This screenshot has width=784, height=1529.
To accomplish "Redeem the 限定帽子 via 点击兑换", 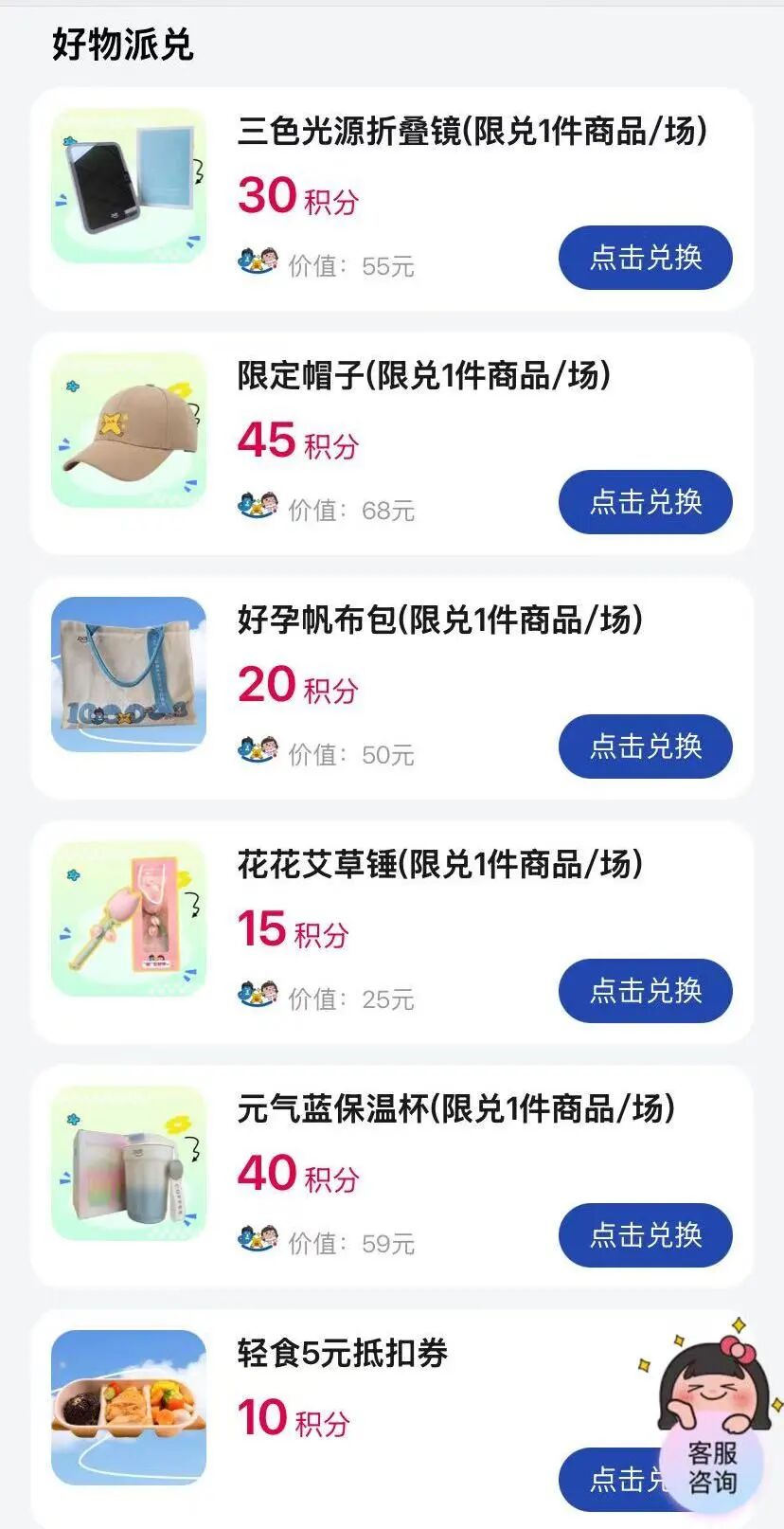I will [645, 502].
